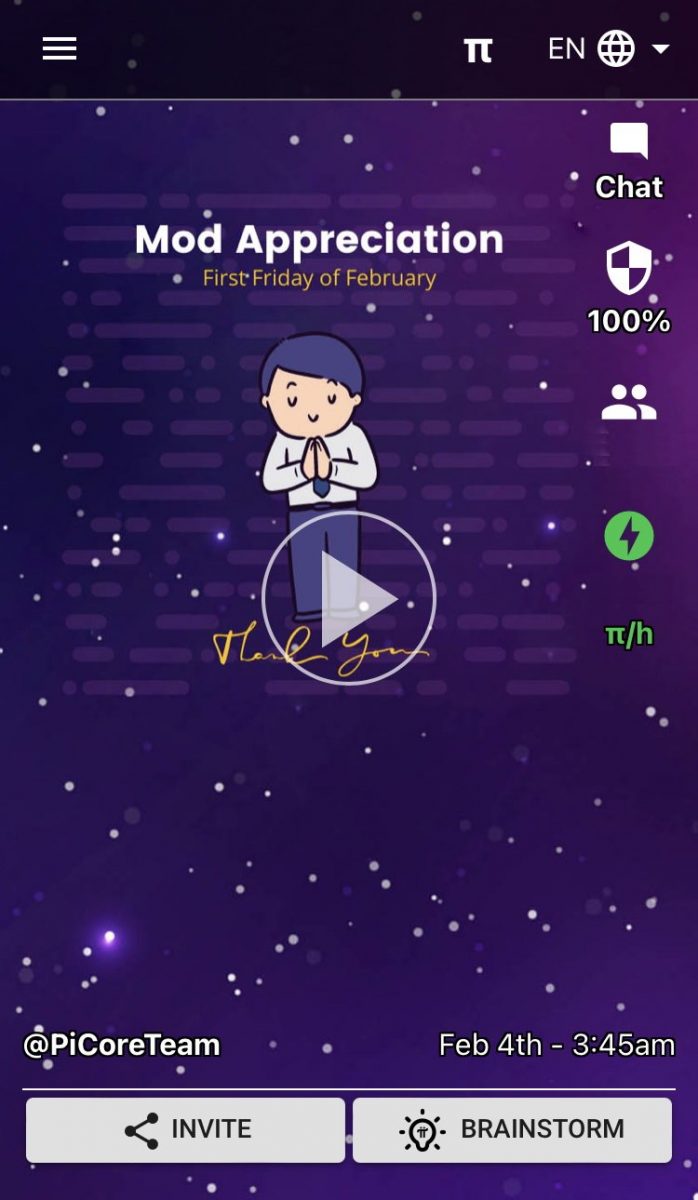698x1200 pixels.
Task: Open the 100% security circle shield
Action: pos(629,288)
